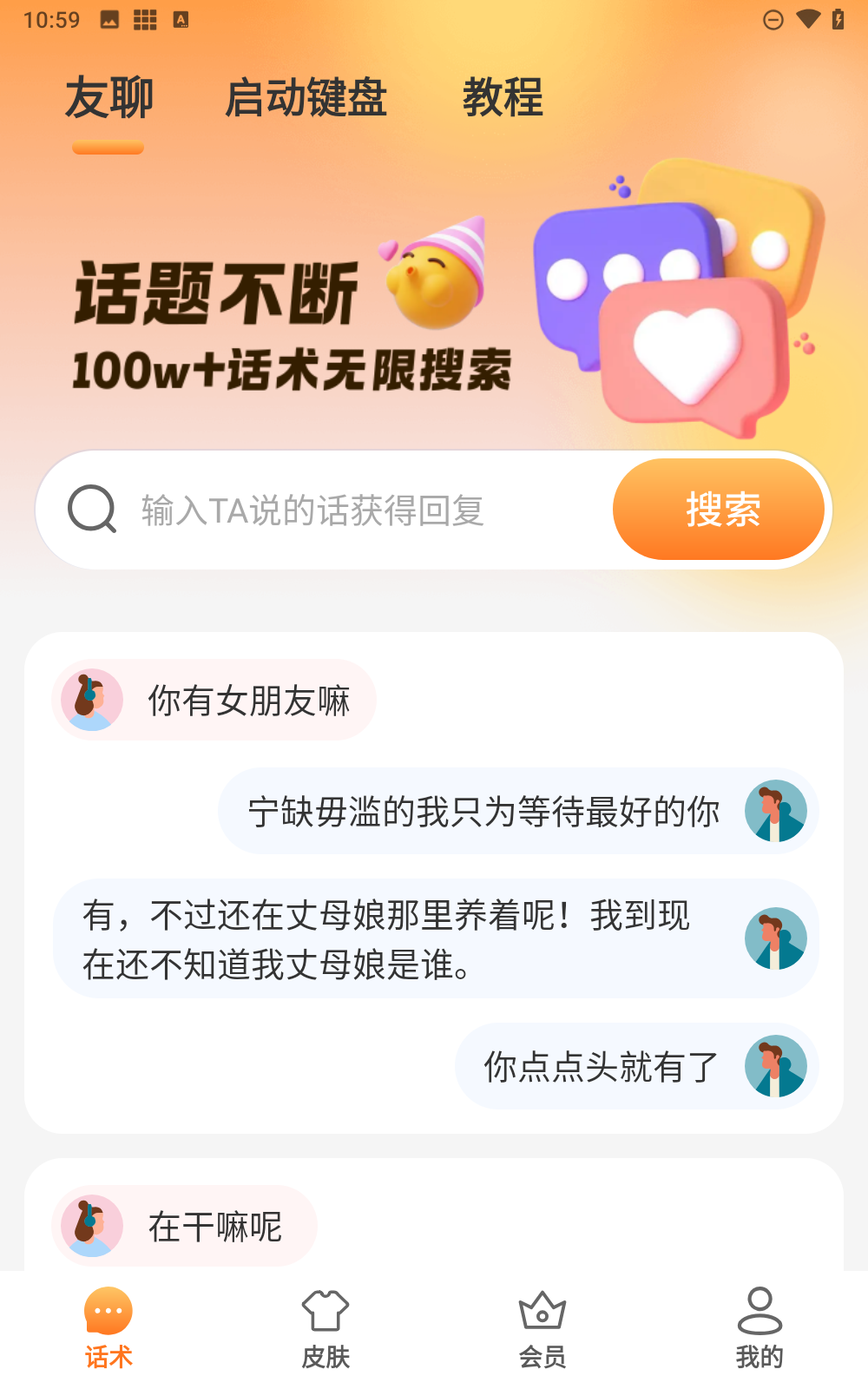Switch to the 友聊 tab
Screen dimensions: 868x1389
coord(109,98)
